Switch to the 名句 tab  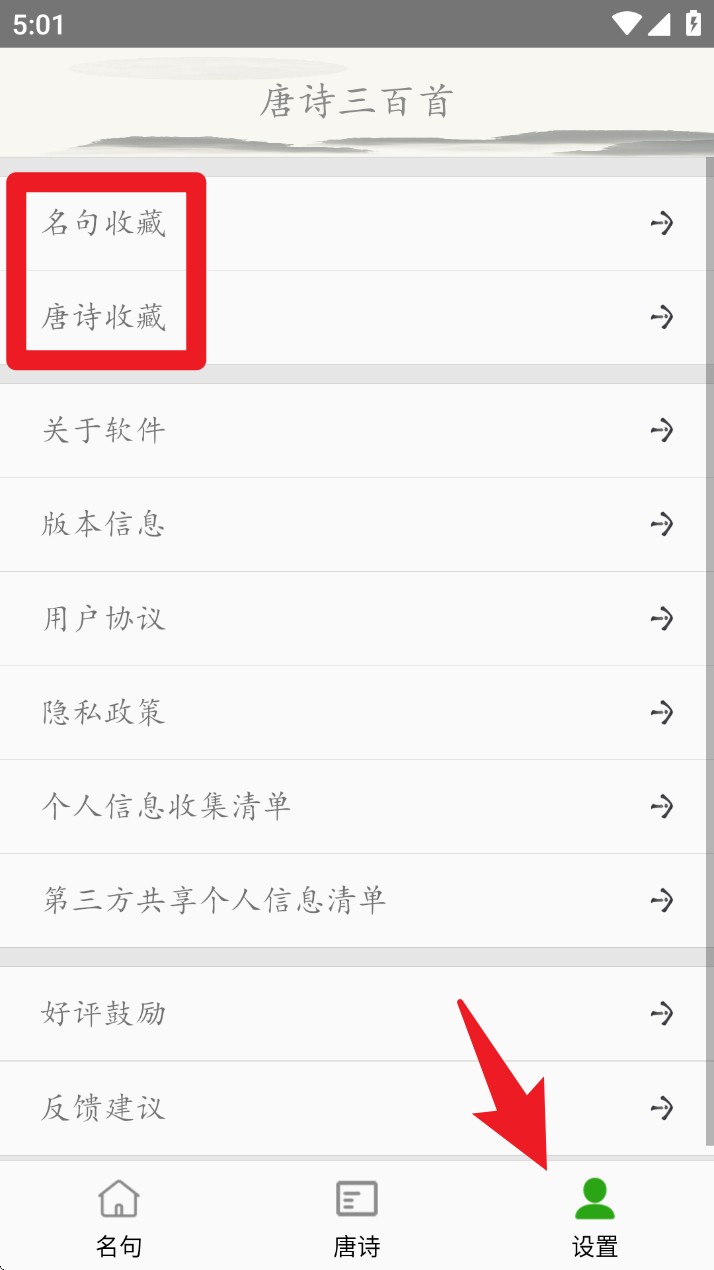tap(119, 1216)
